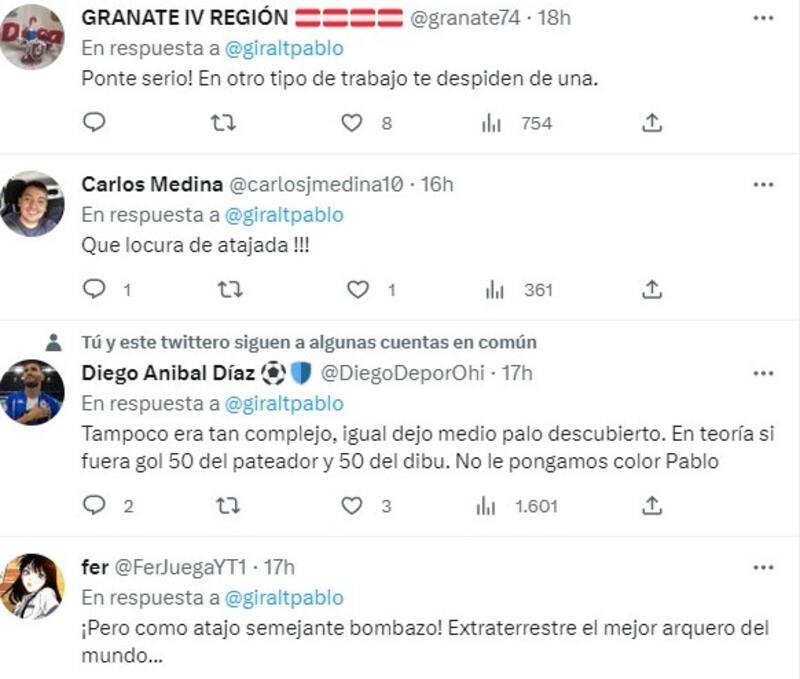Share Diego Anibal Díaz's tweet

(652, 506)
